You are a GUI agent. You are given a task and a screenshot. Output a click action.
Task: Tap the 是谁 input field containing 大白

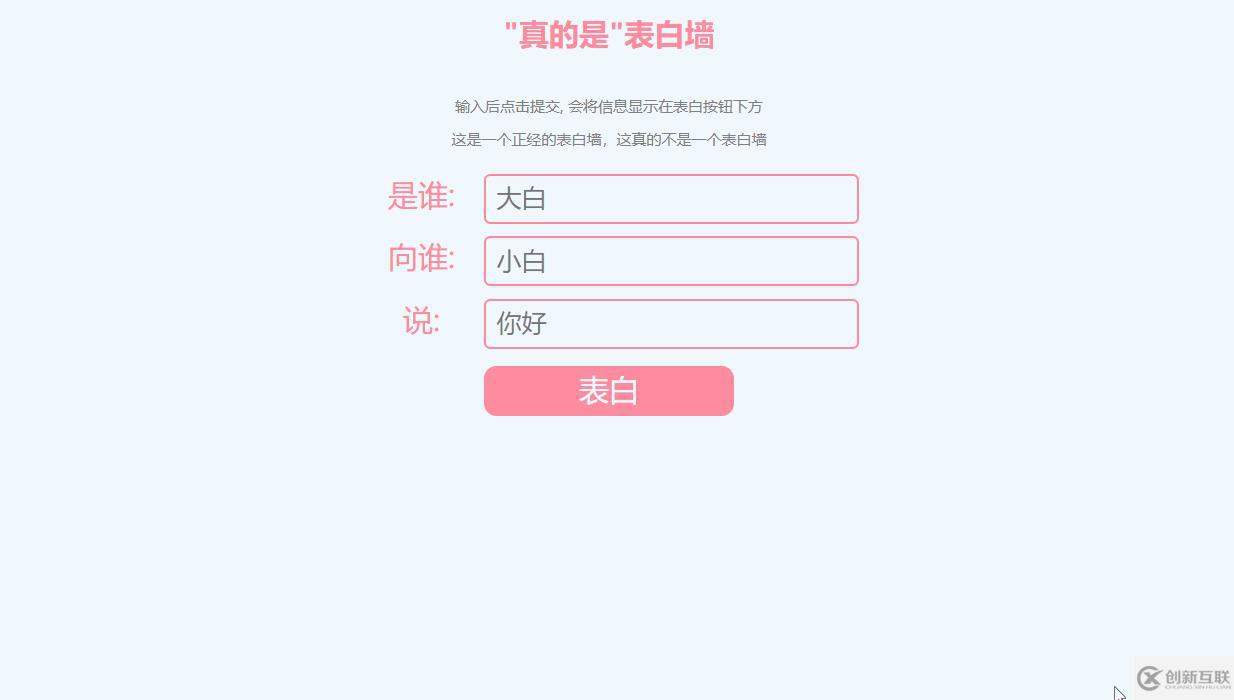point(671,199)
